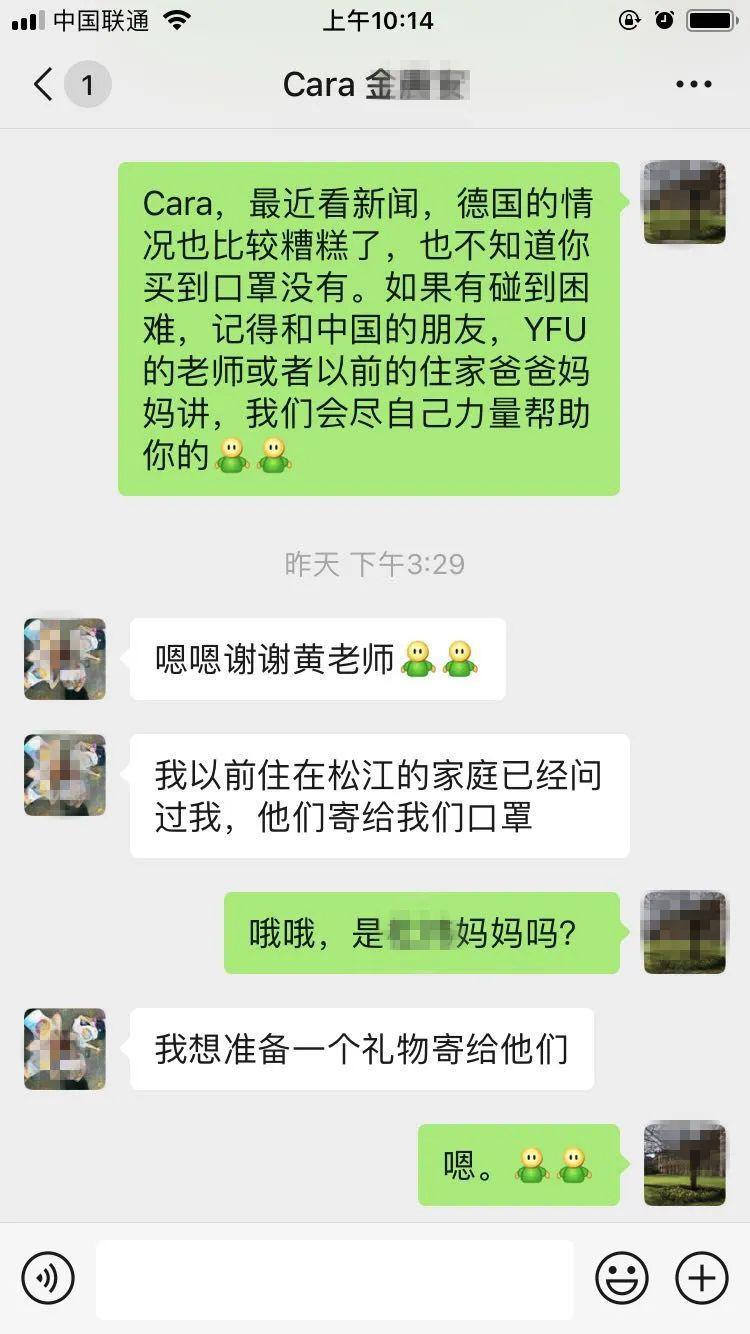This screenshot has width=750, height=1334.
Task: Open the voice message input icon
Action: click(x=47, y=1277)
